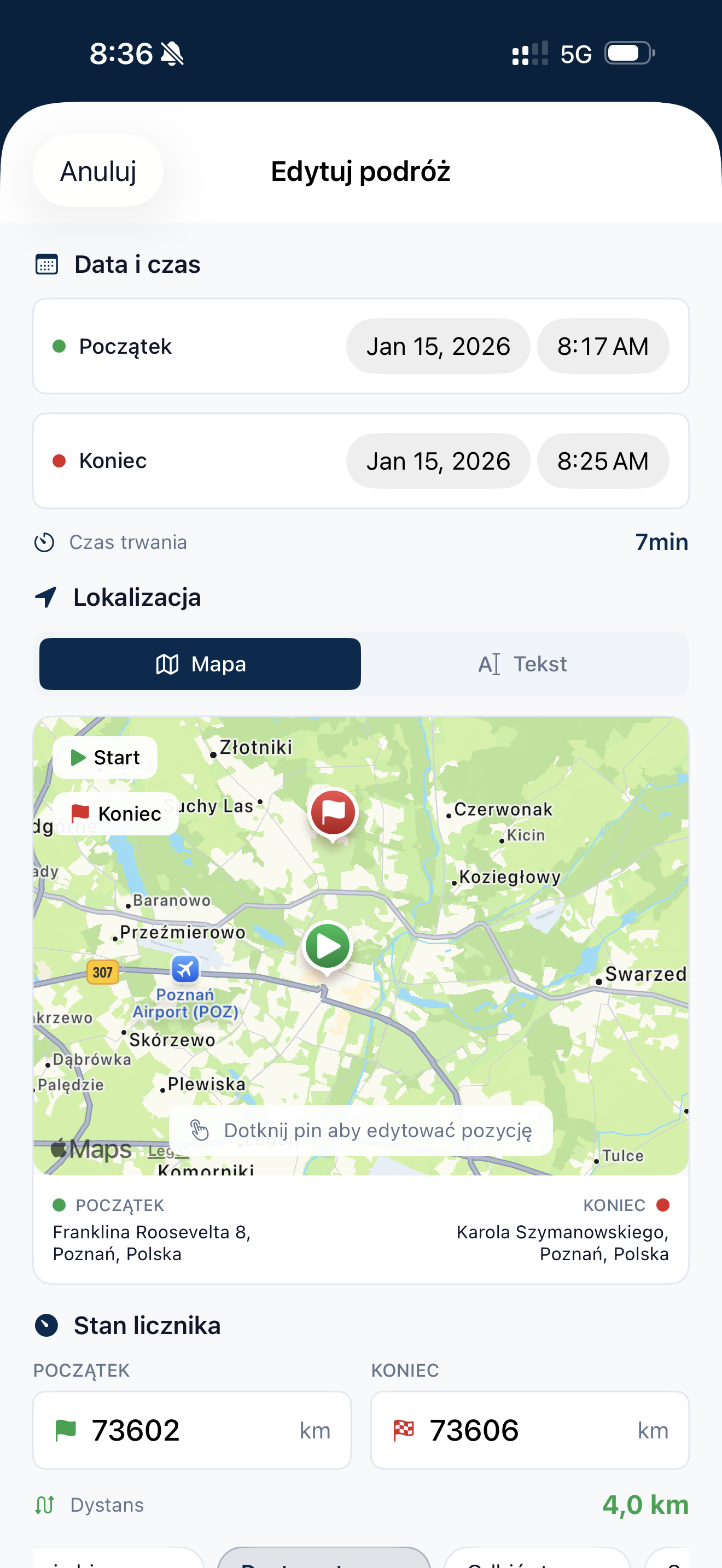Switch to the Tekst location tab
The height and width of the screenshot is (1568, 722).
click(x=522, y=664)
